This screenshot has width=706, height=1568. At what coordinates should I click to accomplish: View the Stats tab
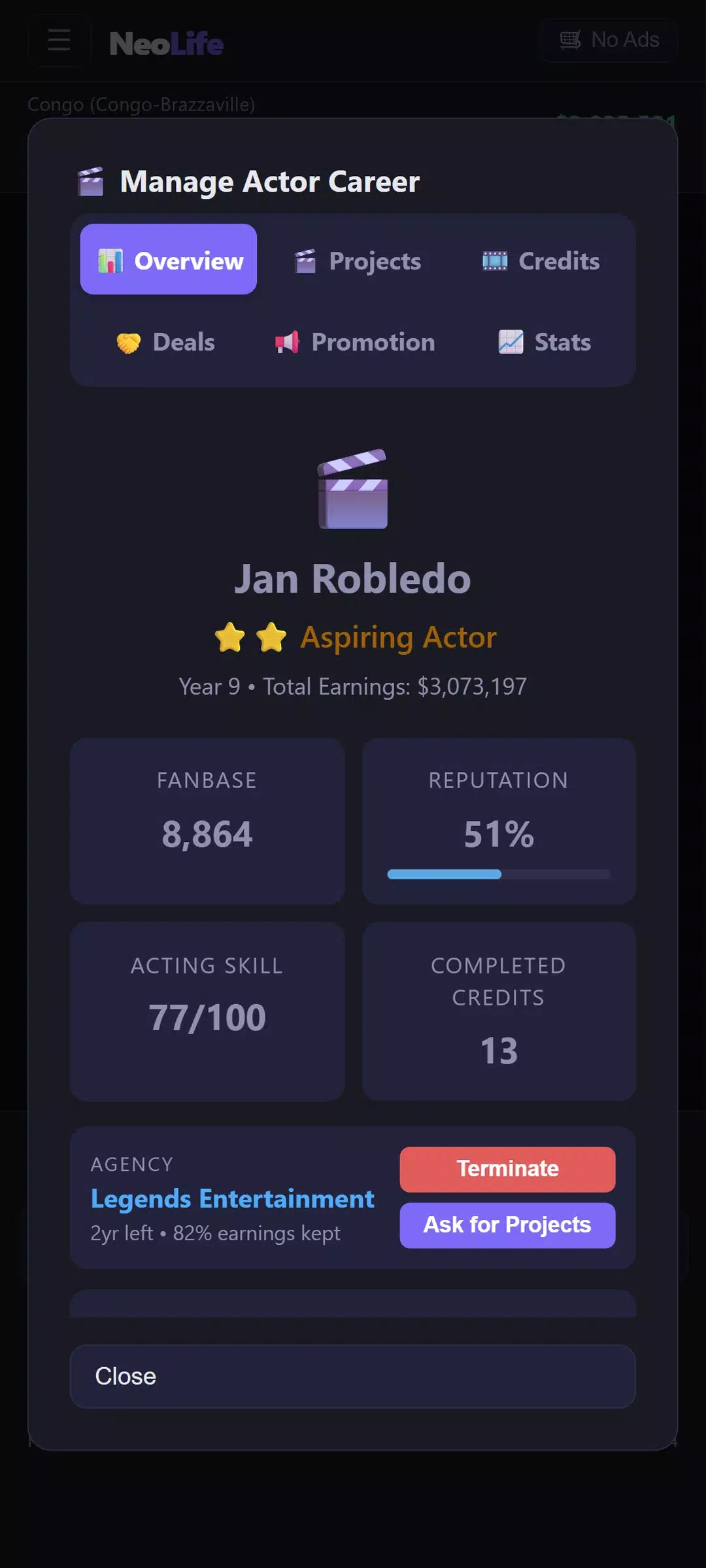[x=544, y=341]
